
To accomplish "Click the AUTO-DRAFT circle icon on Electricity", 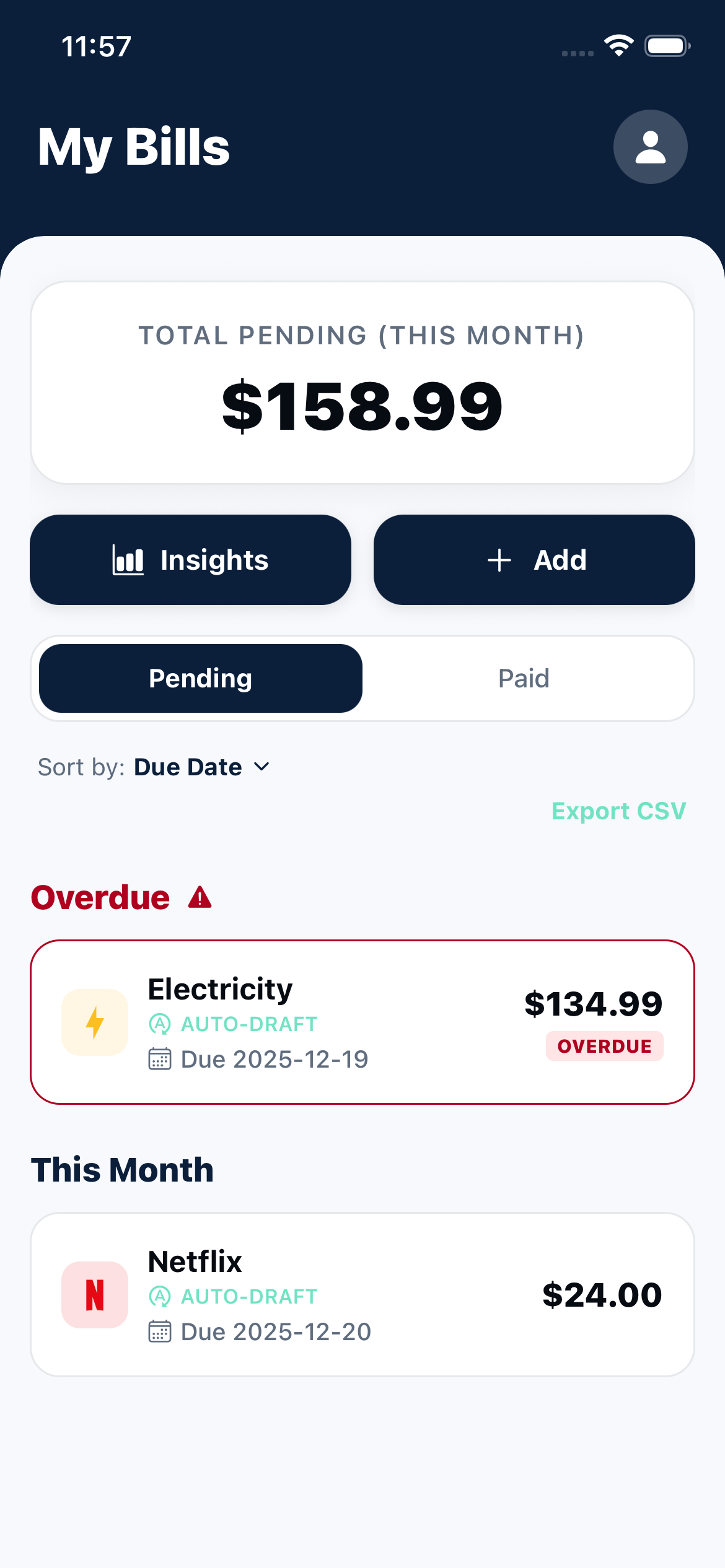I will [x=160, y=1023].
